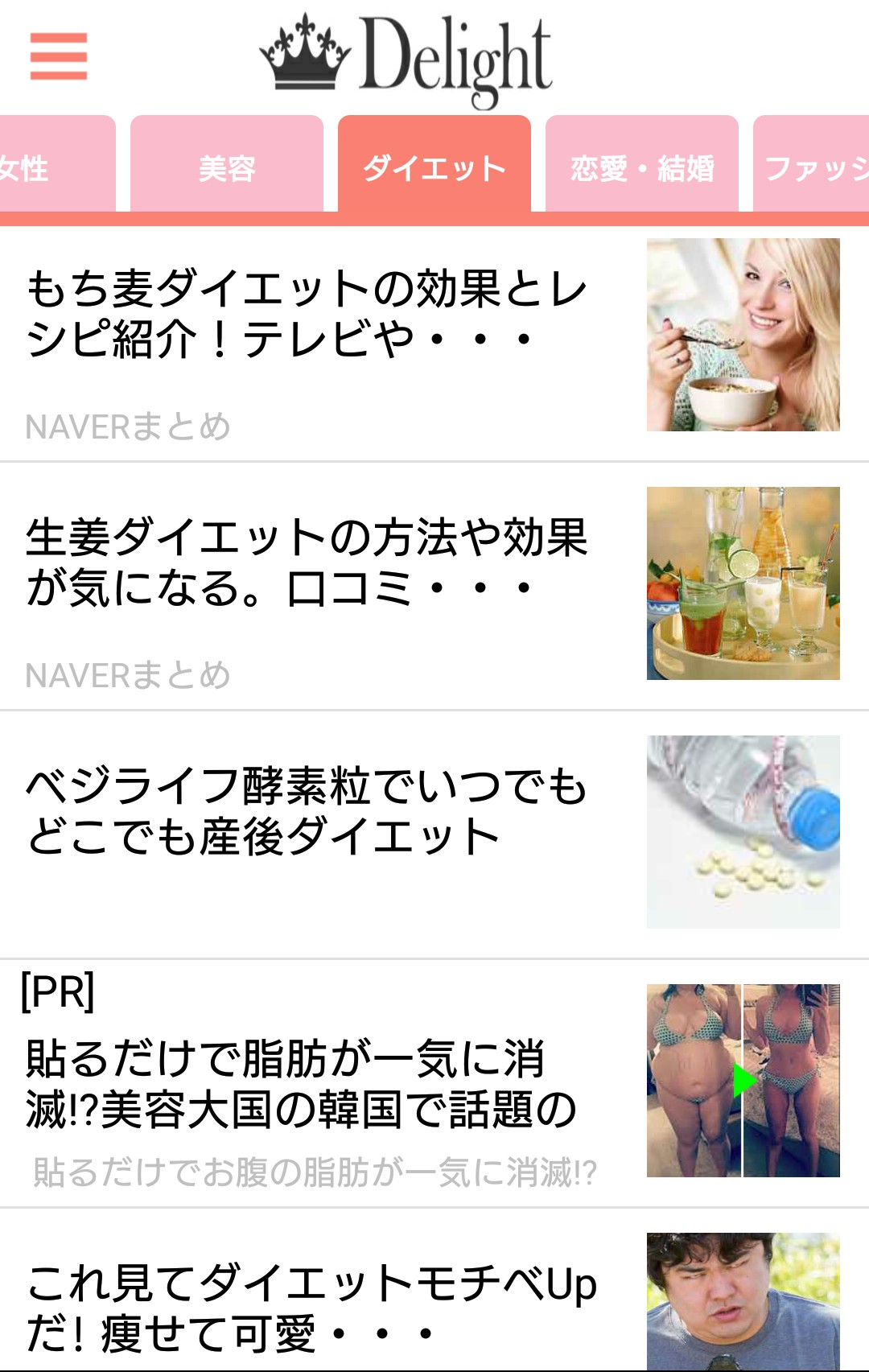The width and height of the screenshot is (869, 1372).
Task: Open the hamburger menu
Action: 58,56
